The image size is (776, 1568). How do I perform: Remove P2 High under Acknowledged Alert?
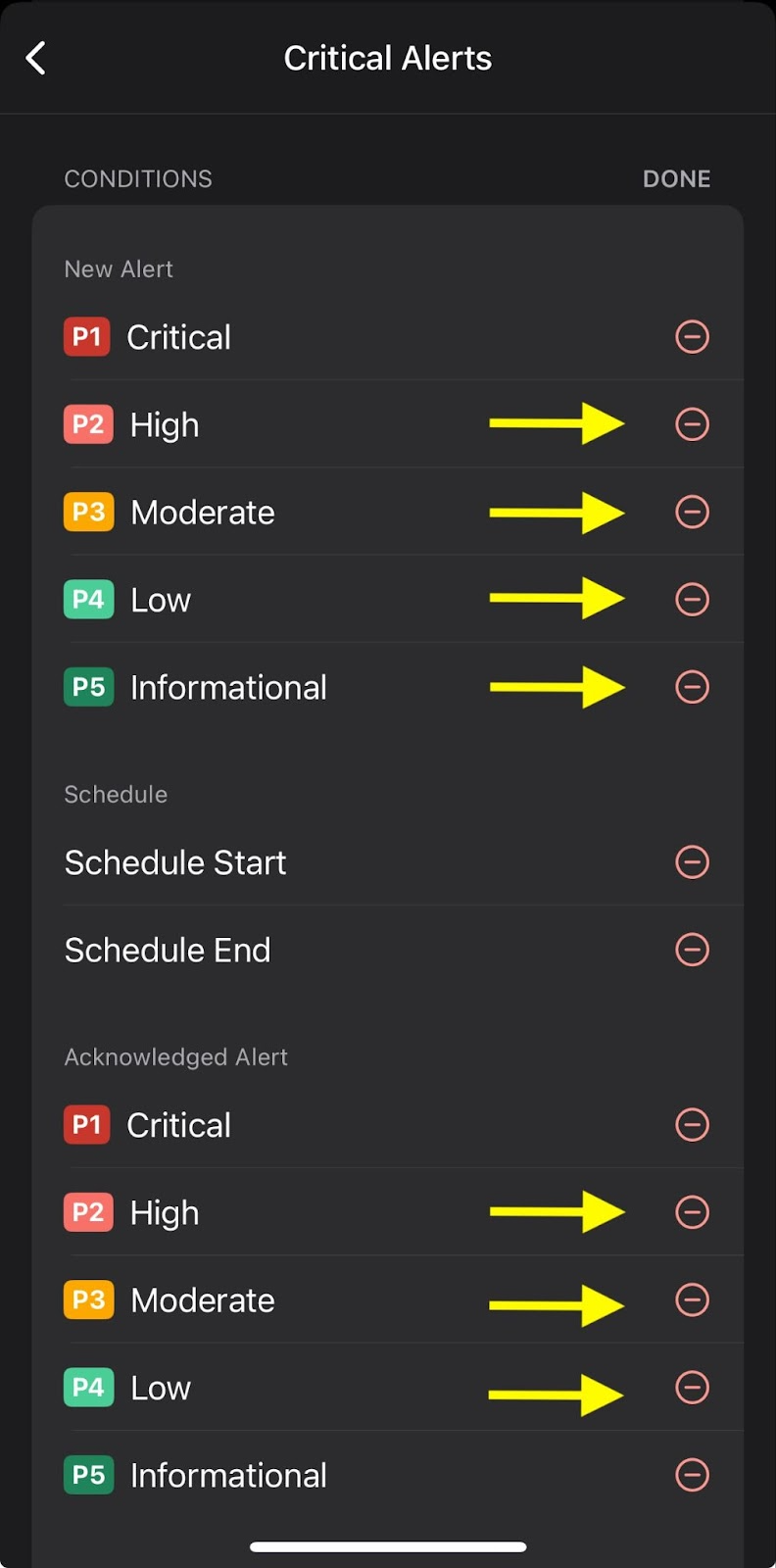pyautogui.click(x=692, y=1212)
